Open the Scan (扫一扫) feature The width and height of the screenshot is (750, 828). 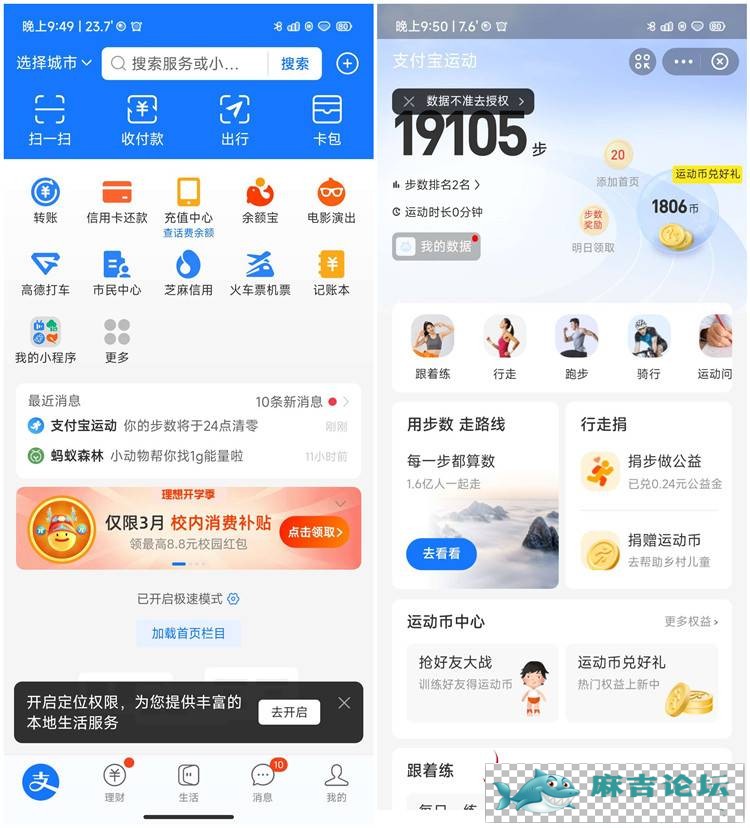pyautogui.click(x=49, y=120)
